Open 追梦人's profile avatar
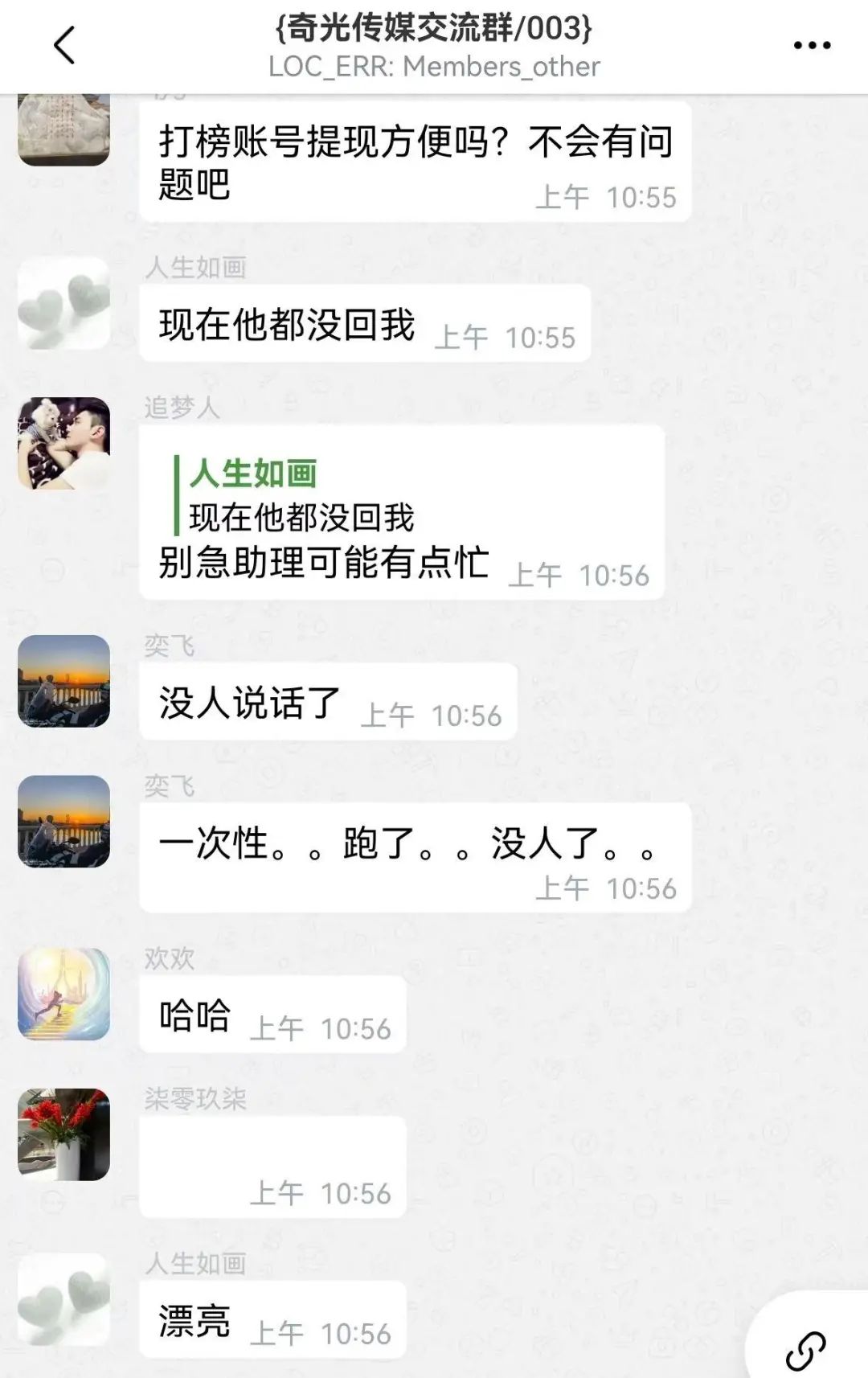The width and height of the screenshot is (868, 1378). coord(64,444)
